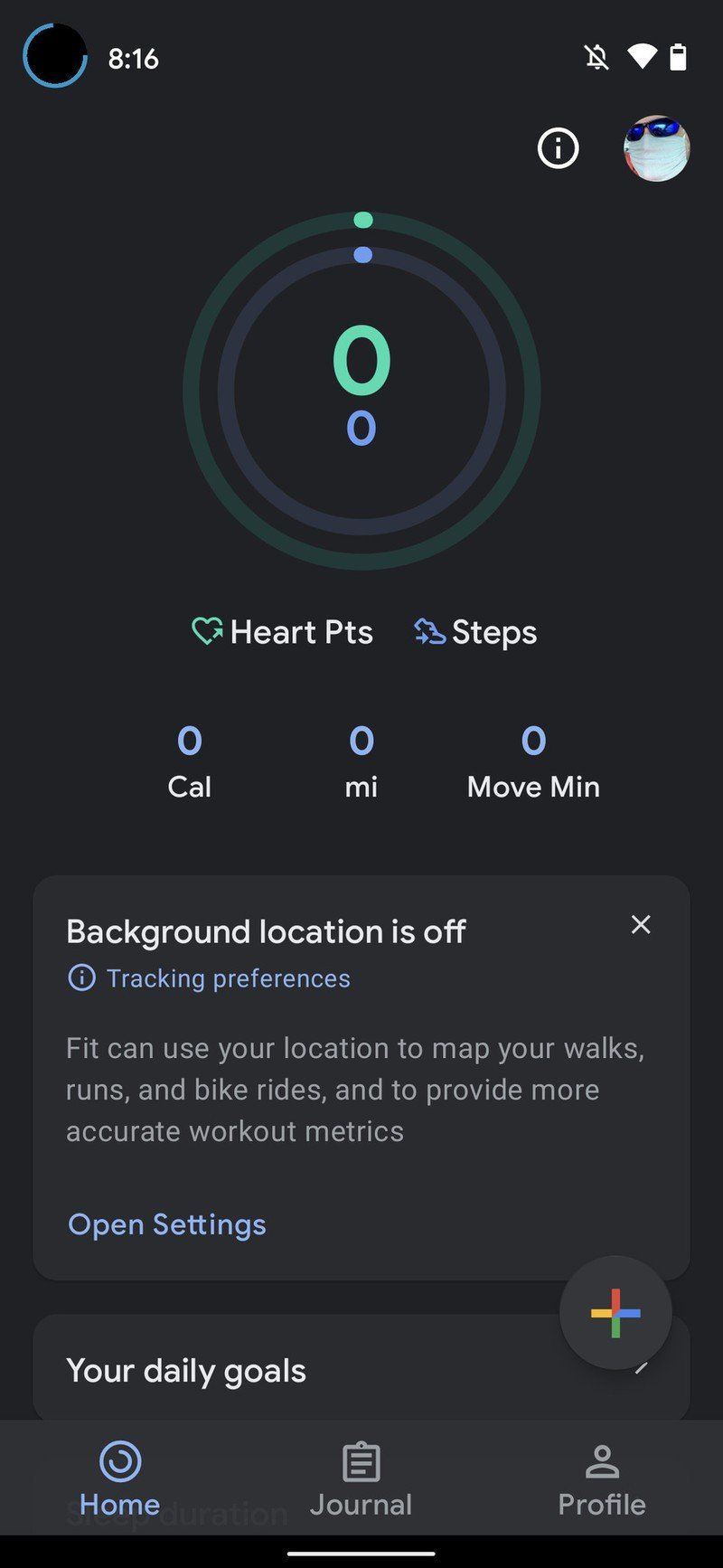Tap the Heart Pts heart icon

pyautogui.click(x=207, y=631)
